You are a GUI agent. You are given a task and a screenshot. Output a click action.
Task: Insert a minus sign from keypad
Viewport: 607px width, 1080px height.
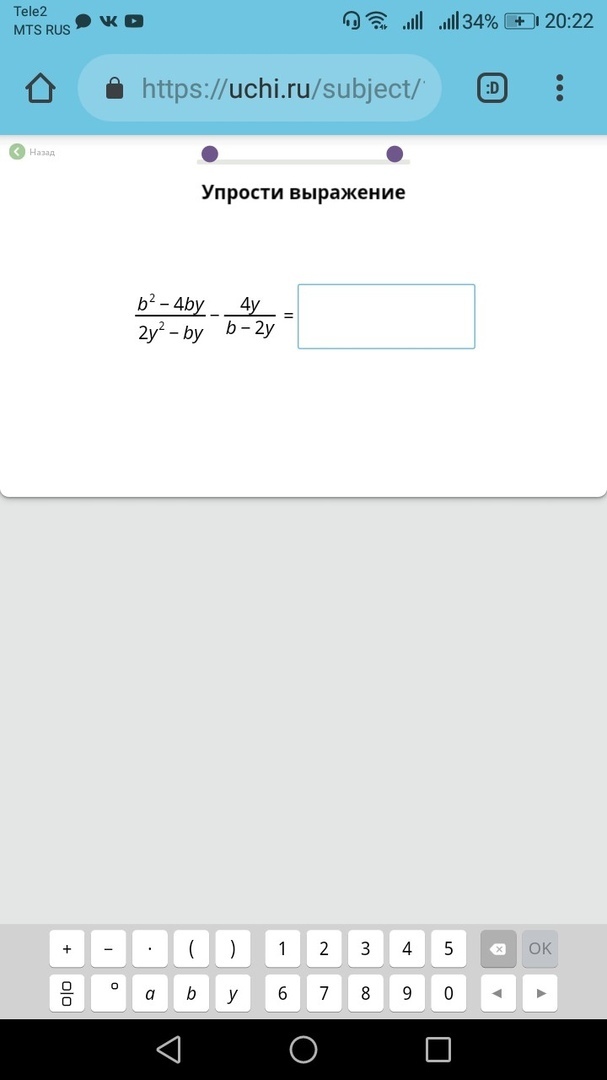(108, 949)
